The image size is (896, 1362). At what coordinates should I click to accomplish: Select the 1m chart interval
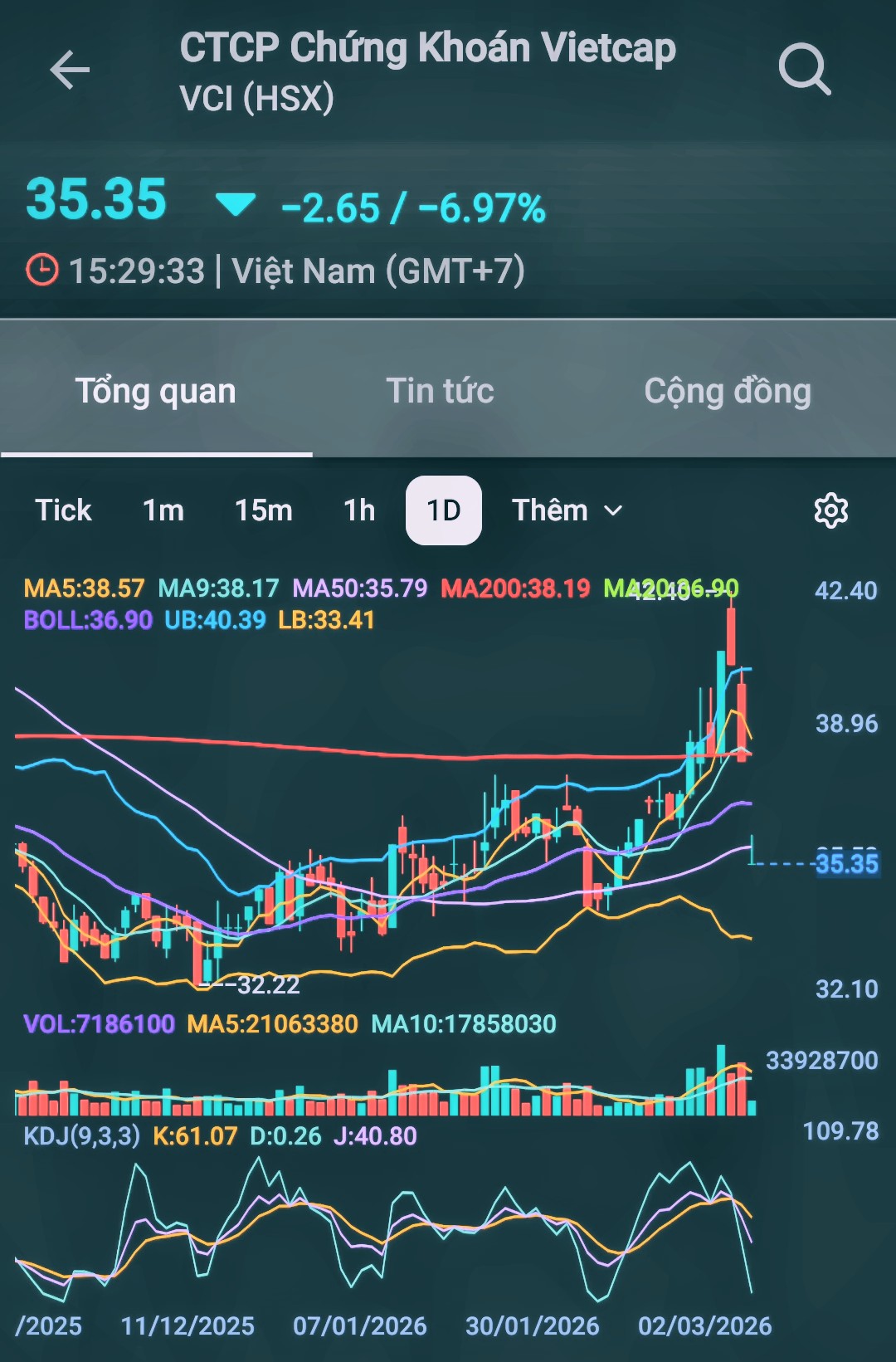tap(163, 510)
